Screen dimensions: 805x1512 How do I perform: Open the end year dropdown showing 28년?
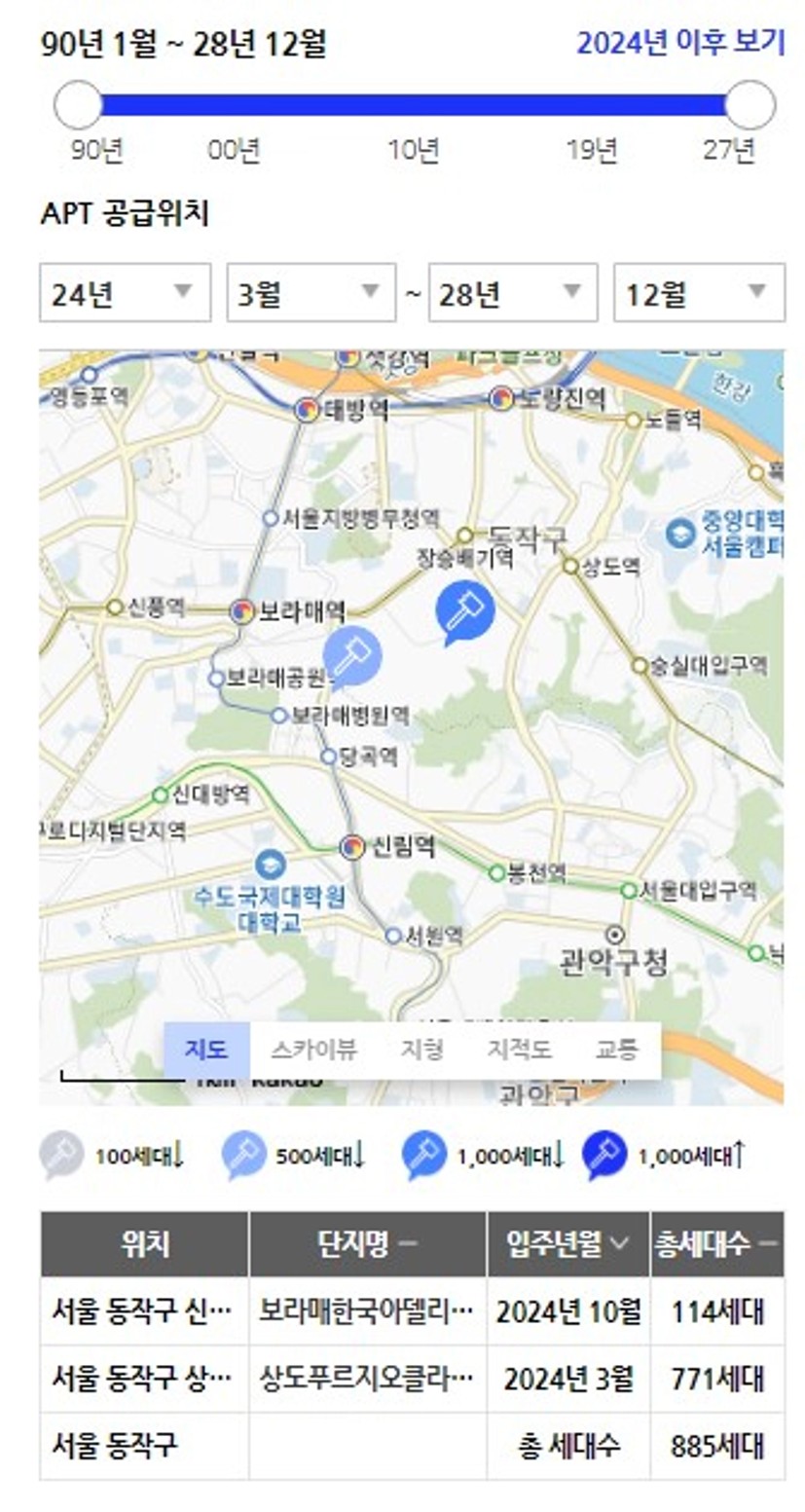tap(513, 293)
